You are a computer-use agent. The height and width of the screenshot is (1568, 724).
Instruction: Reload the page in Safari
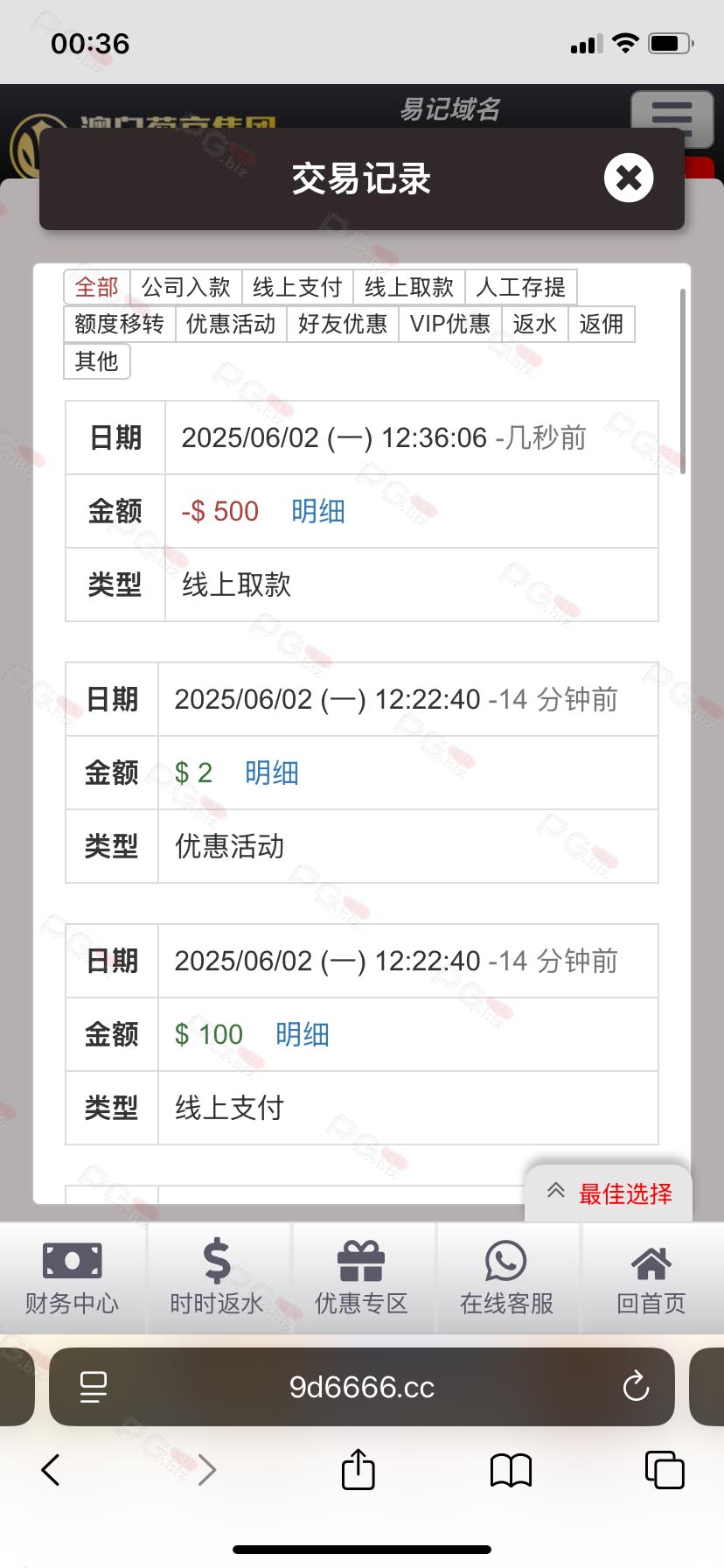point(636,1386)
